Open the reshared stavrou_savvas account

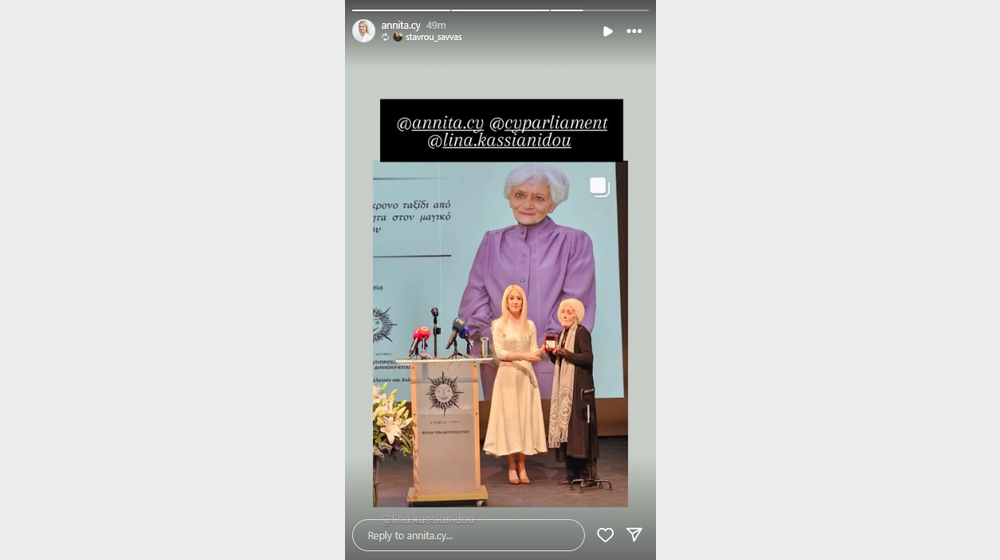pyautogui.click(x=433, y=37)
